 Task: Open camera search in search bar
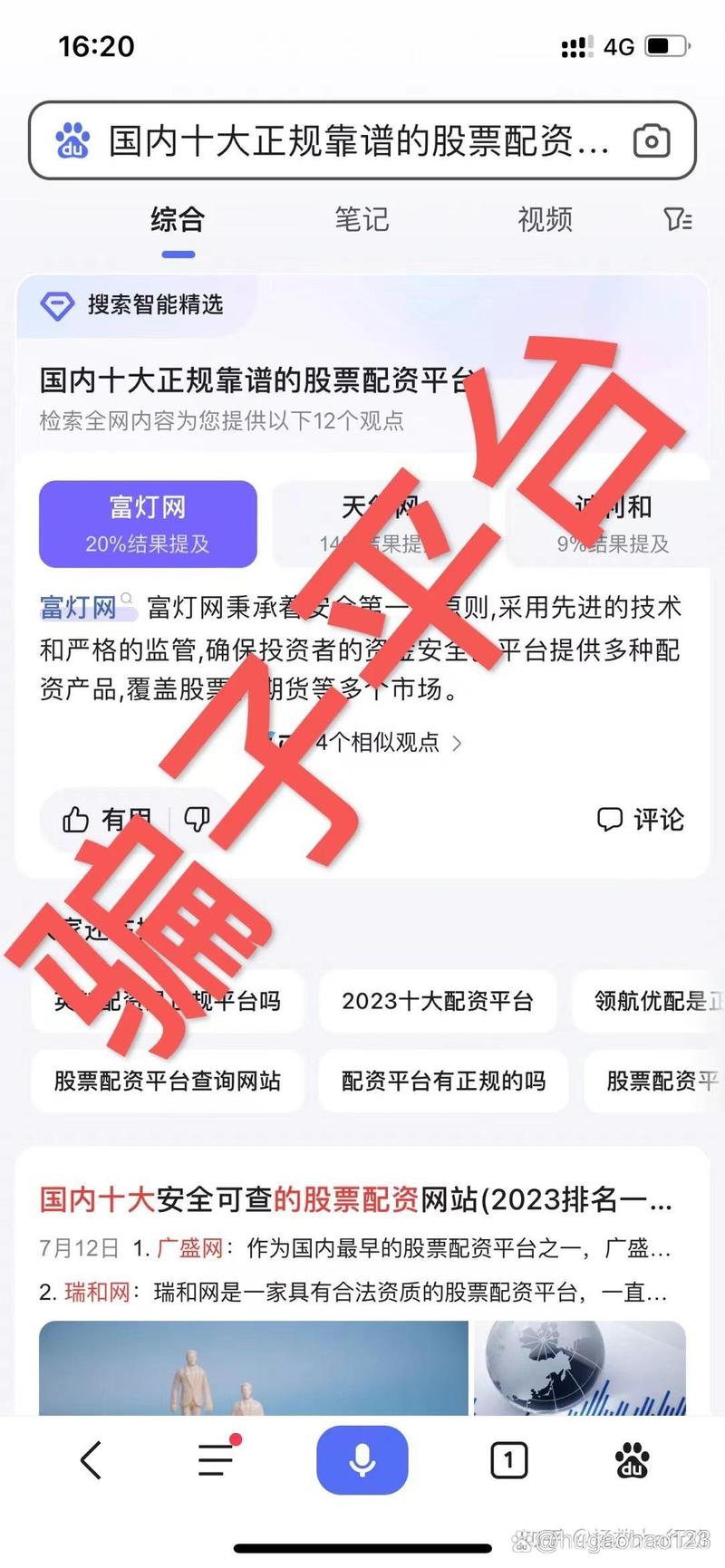click(651, 141)
